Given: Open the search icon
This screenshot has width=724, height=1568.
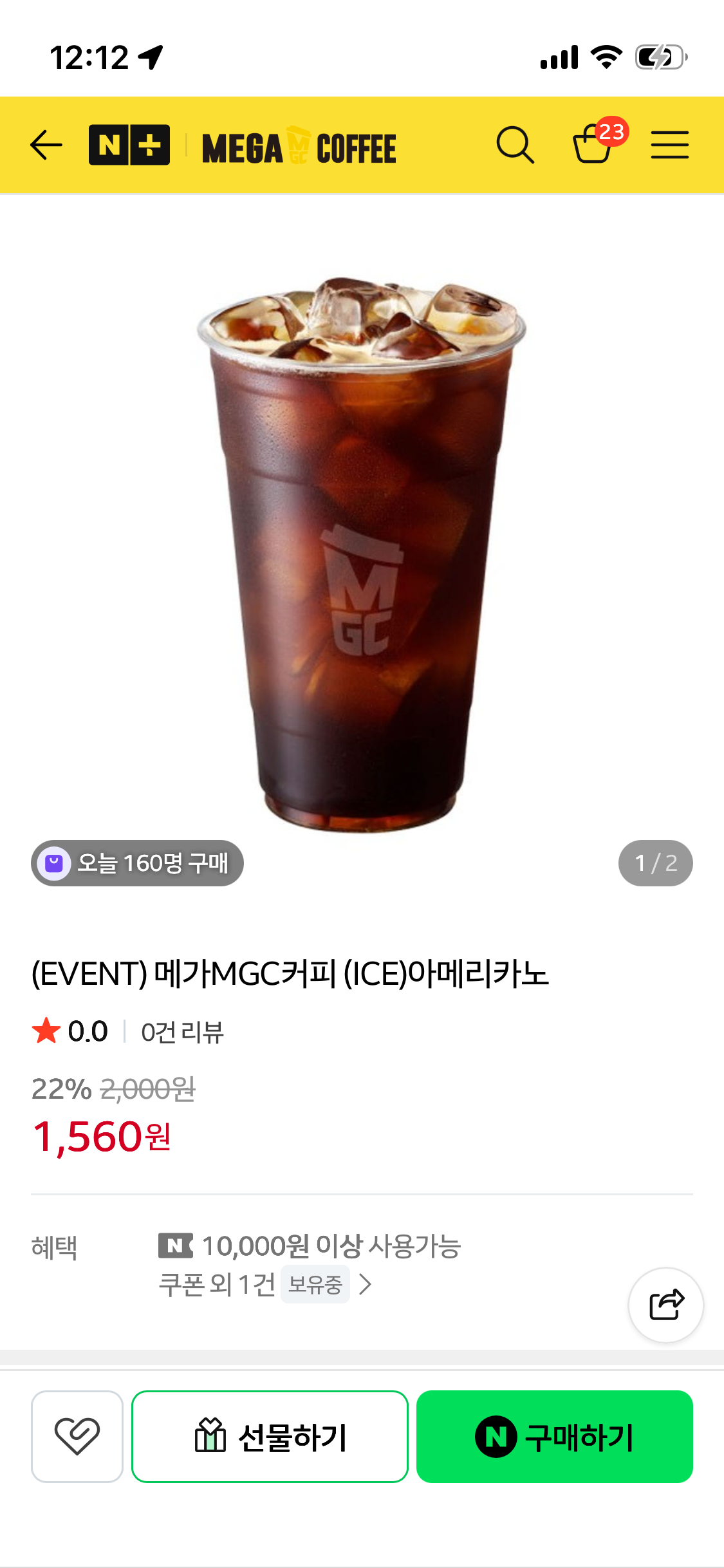Looking at the screenshot, I should (x=515, y=144).
